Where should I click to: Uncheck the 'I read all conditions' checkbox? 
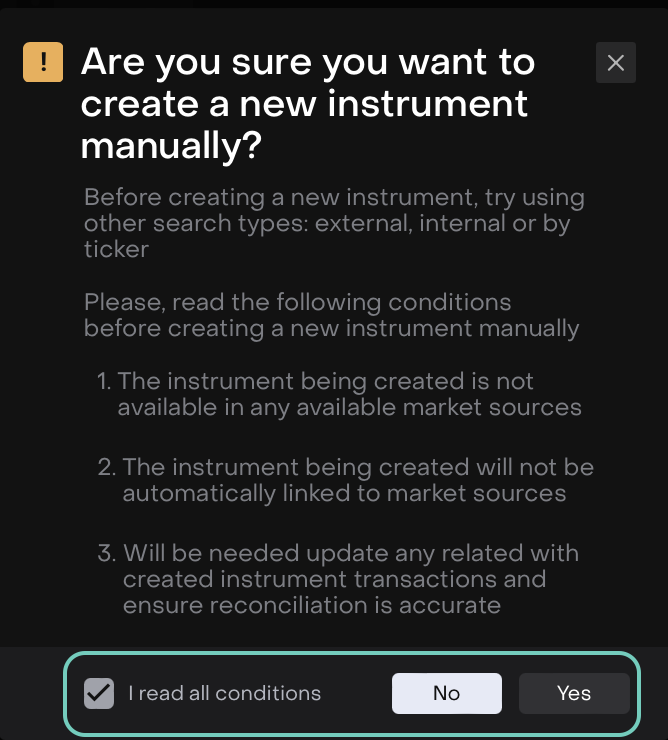tap(99, 693)
